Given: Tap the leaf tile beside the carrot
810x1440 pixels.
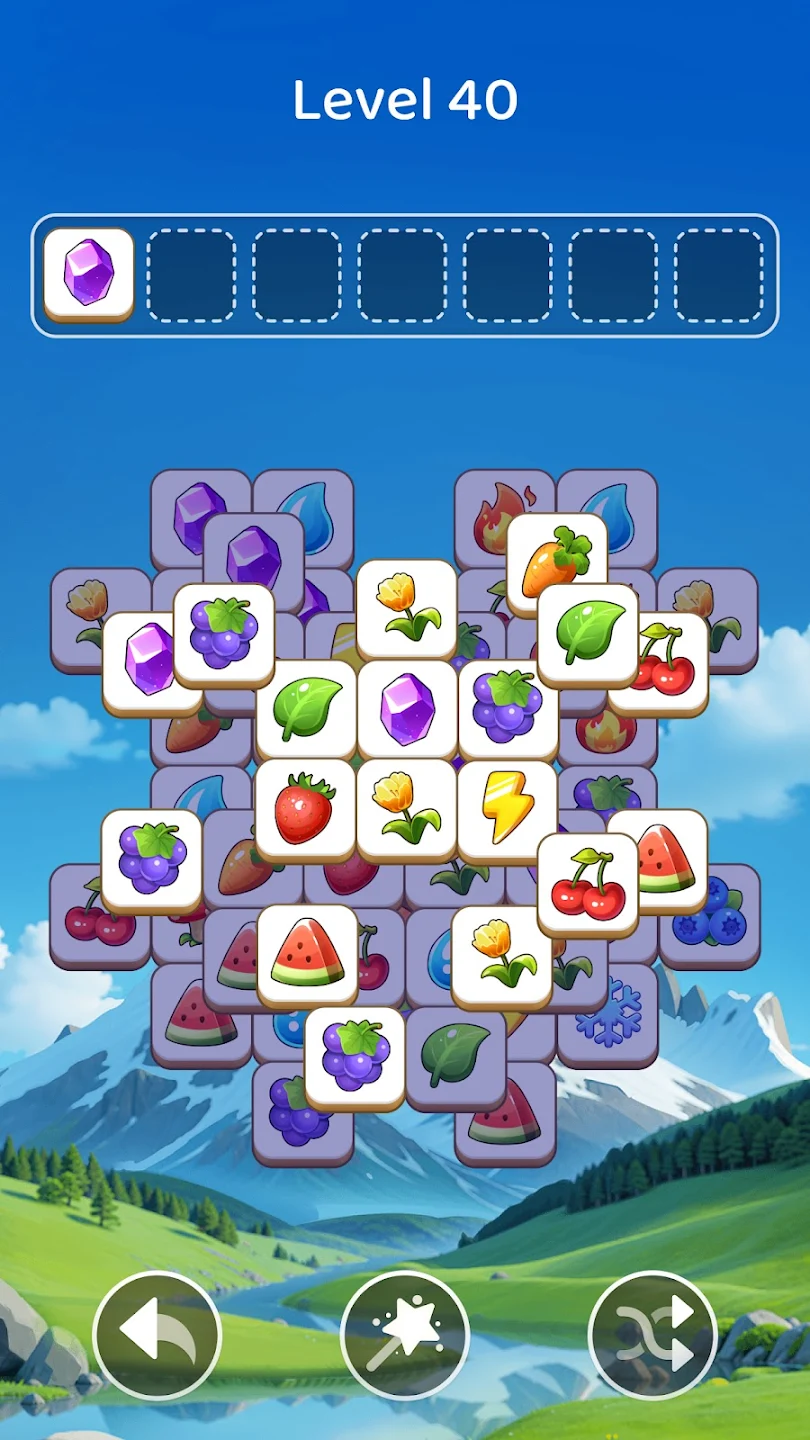Looking at the screenshot, I should (588, 633).
